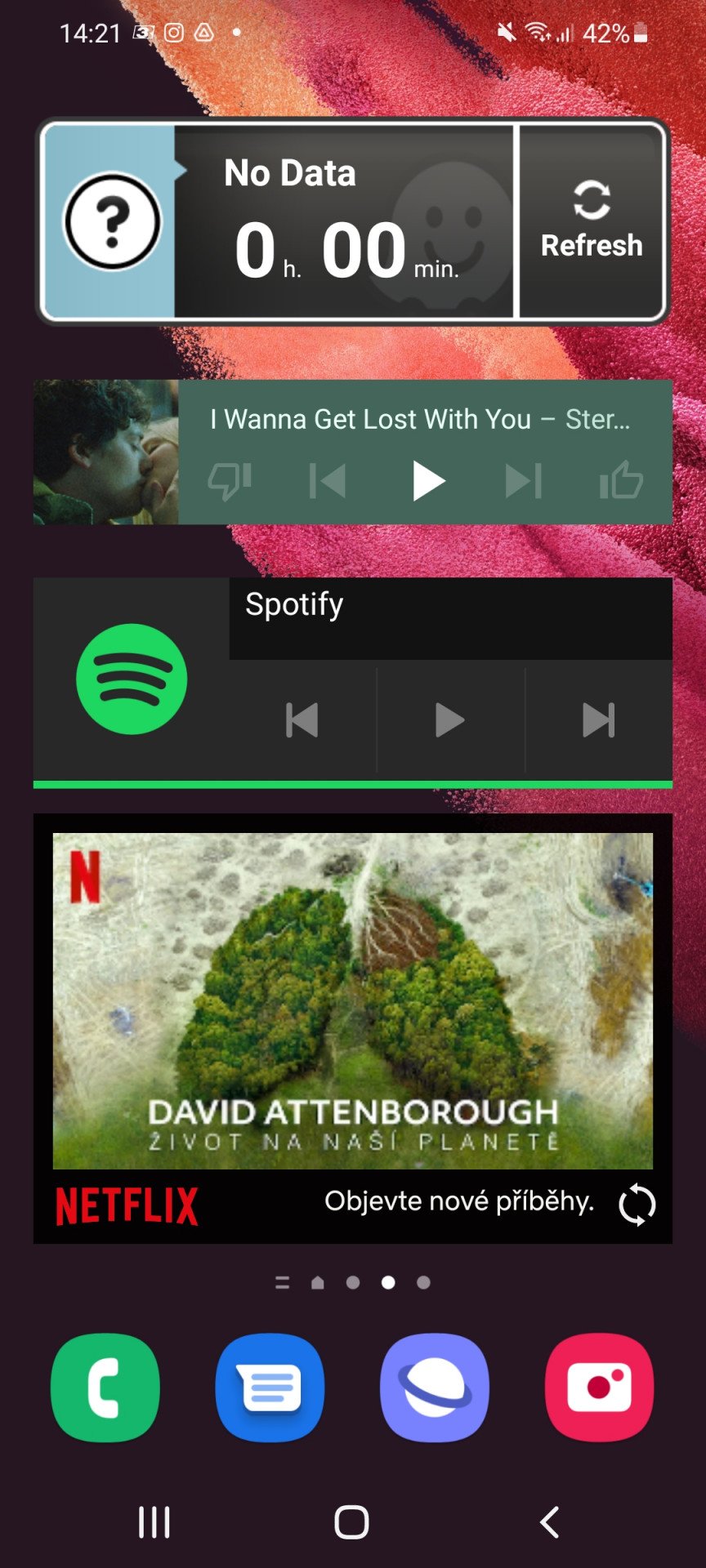Viewport: 706px width, 1568px height.
Task: Open the Phone app from the dock
Action: [x=105, y=1388]
